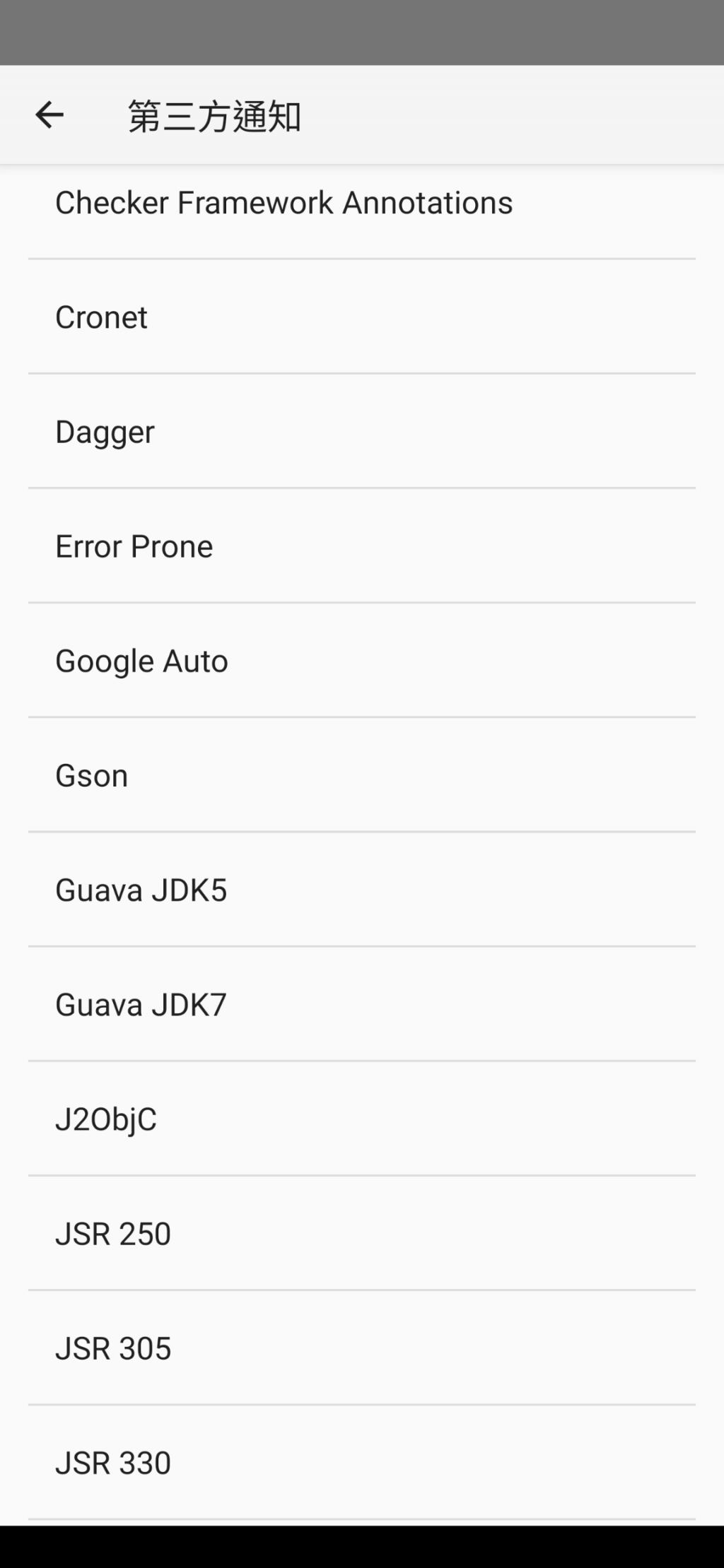Viewport: 724px width, 1568px height.
Task: View the Gson license notice
Action: click(x=92, y=776)
